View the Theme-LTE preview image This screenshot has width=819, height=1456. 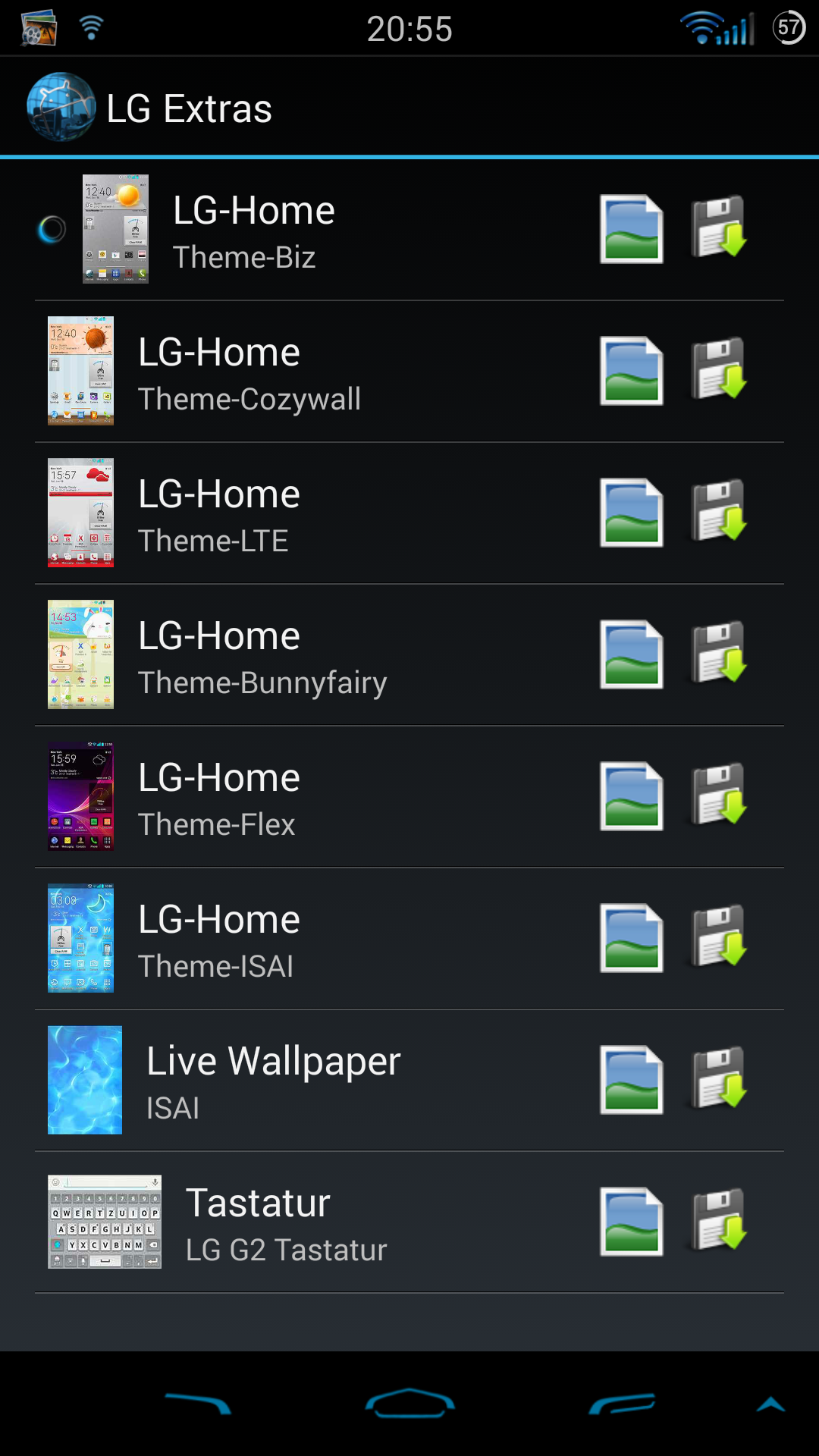coord(631,513)
